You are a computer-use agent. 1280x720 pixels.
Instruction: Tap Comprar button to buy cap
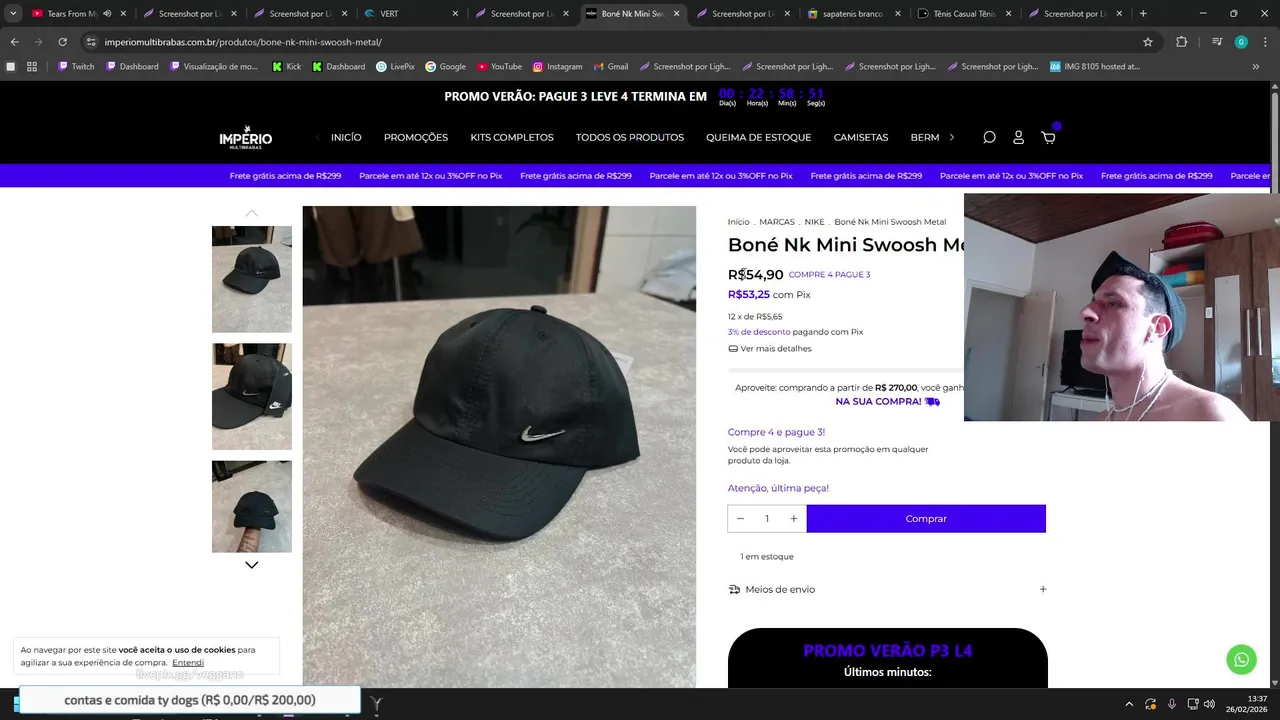(x=926, y=519)
